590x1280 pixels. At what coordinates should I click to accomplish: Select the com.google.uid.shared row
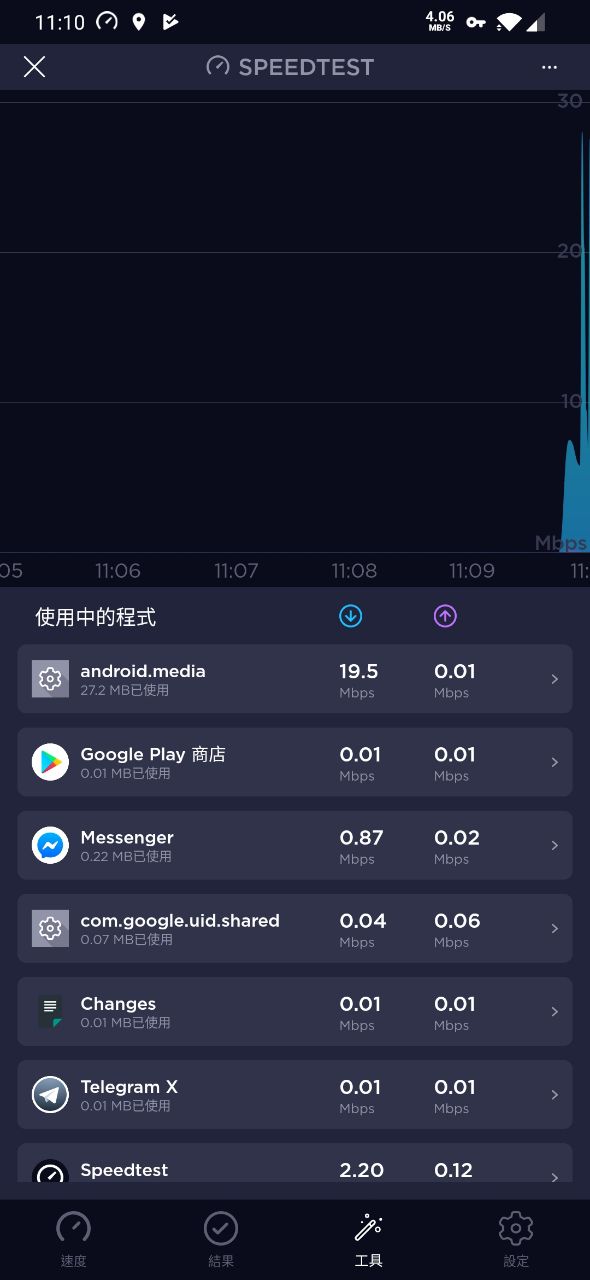tap(295, 928)
